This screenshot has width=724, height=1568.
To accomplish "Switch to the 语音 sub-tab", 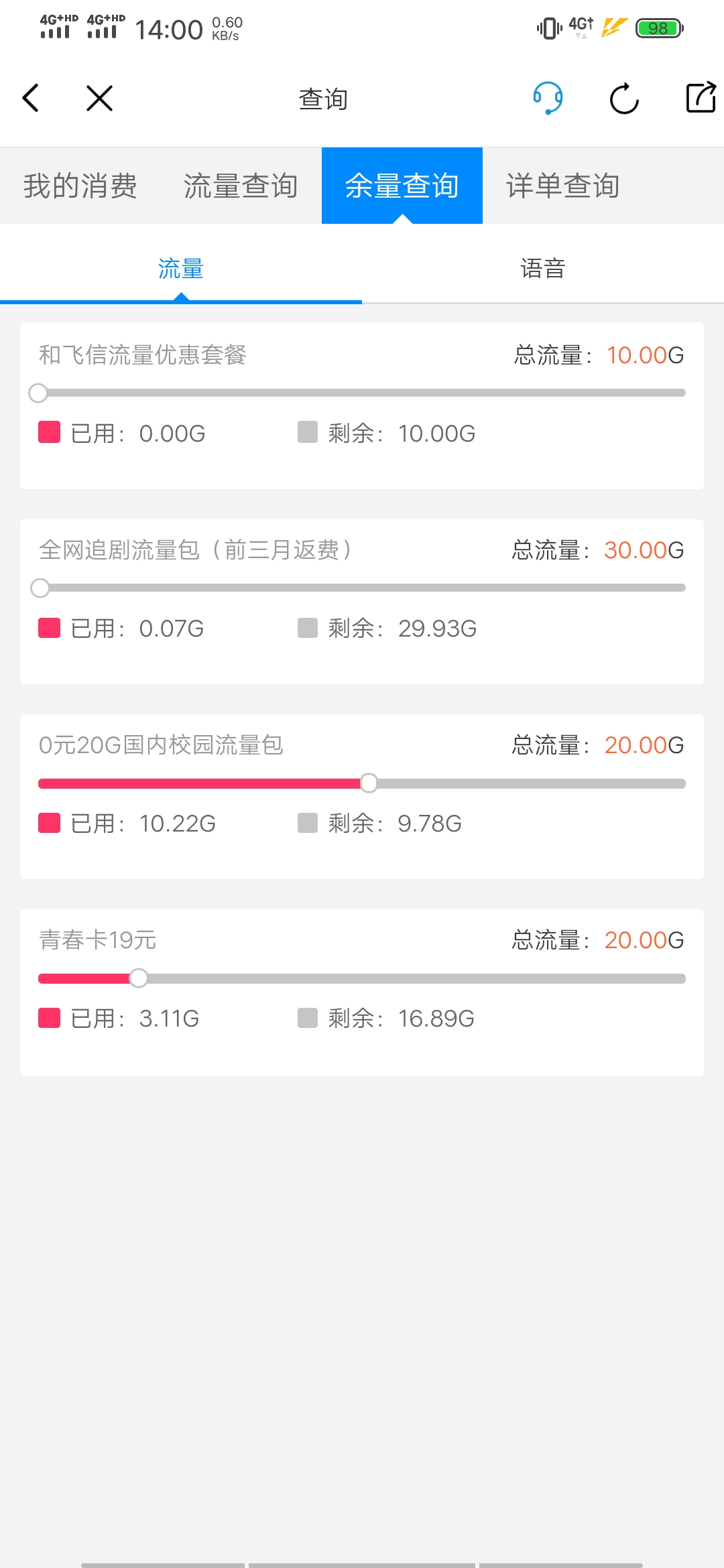I will (x=543, y=269).
